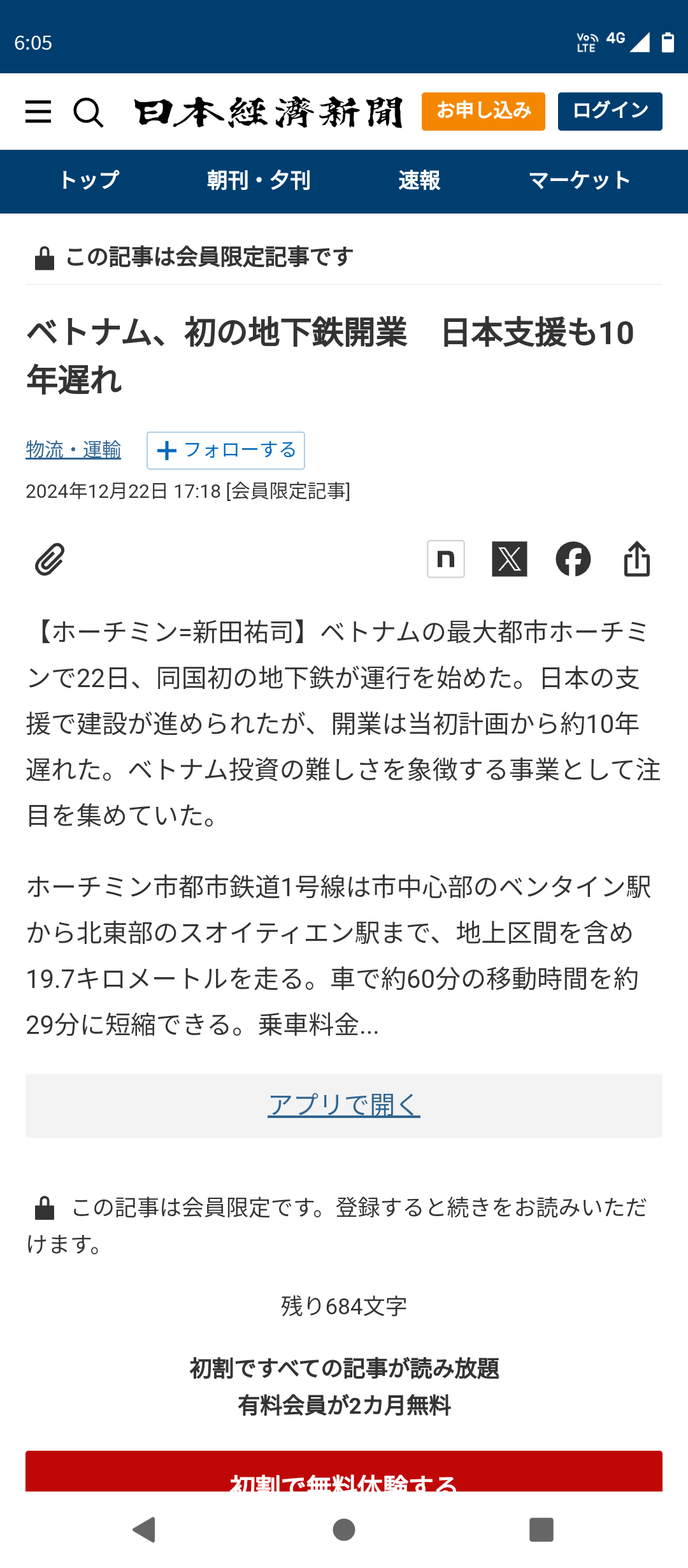Switch to the マーケット tab
This screenshot has width=688, height=1568.
[580, 181]
